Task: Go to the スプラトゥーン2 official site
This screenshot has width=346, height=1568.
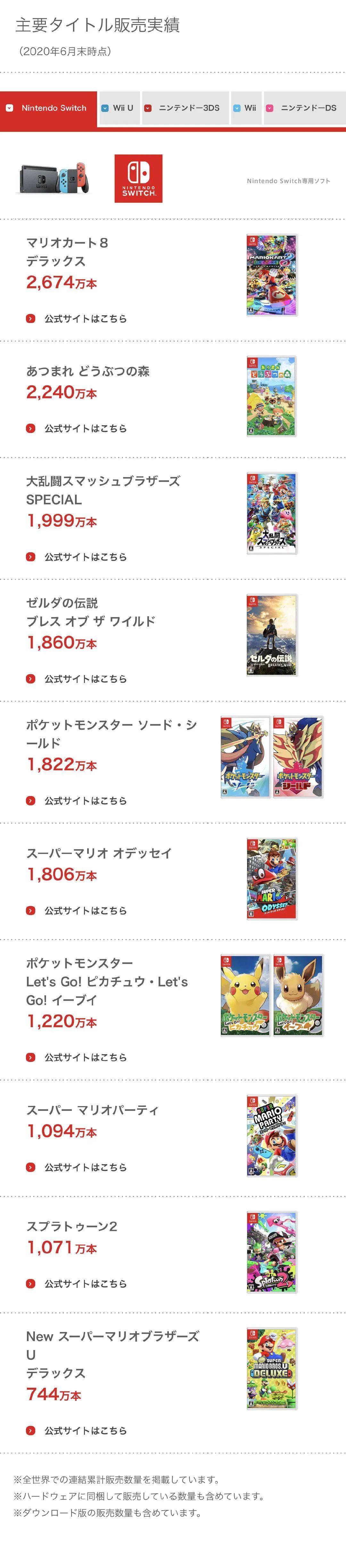Action: click(85, 1284)
